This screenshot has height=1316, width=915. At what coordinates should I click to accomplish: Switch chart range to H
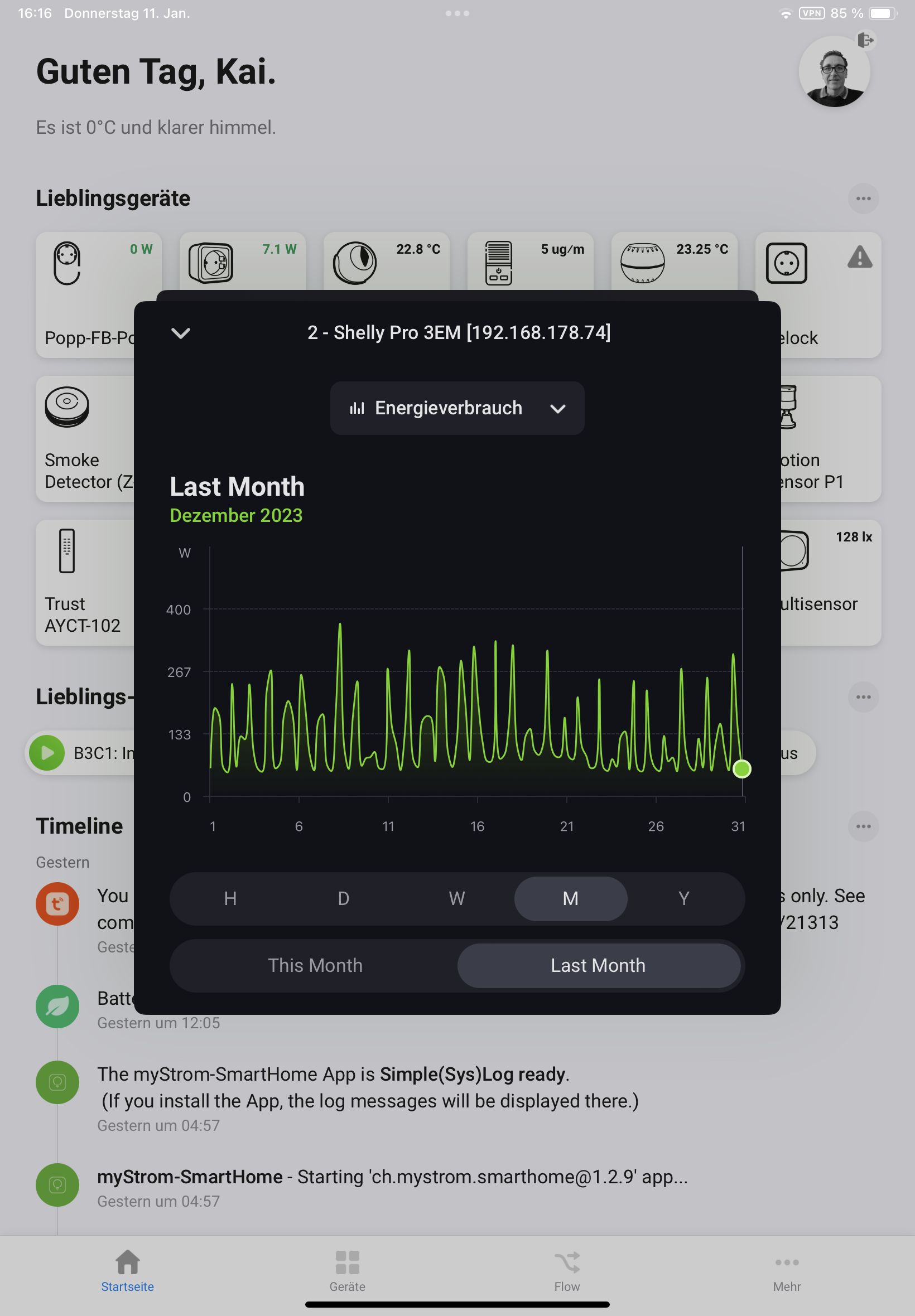point(230,898)
